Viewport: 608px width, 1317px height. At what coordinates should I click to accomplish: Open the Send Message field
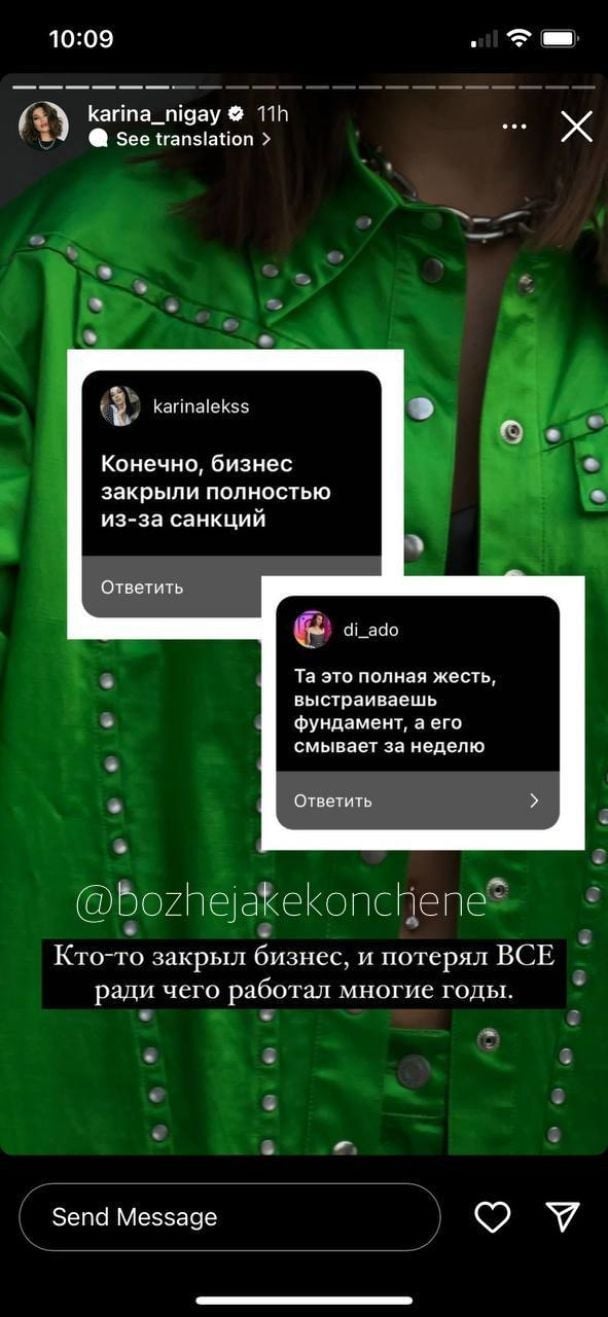(230, 1217)
